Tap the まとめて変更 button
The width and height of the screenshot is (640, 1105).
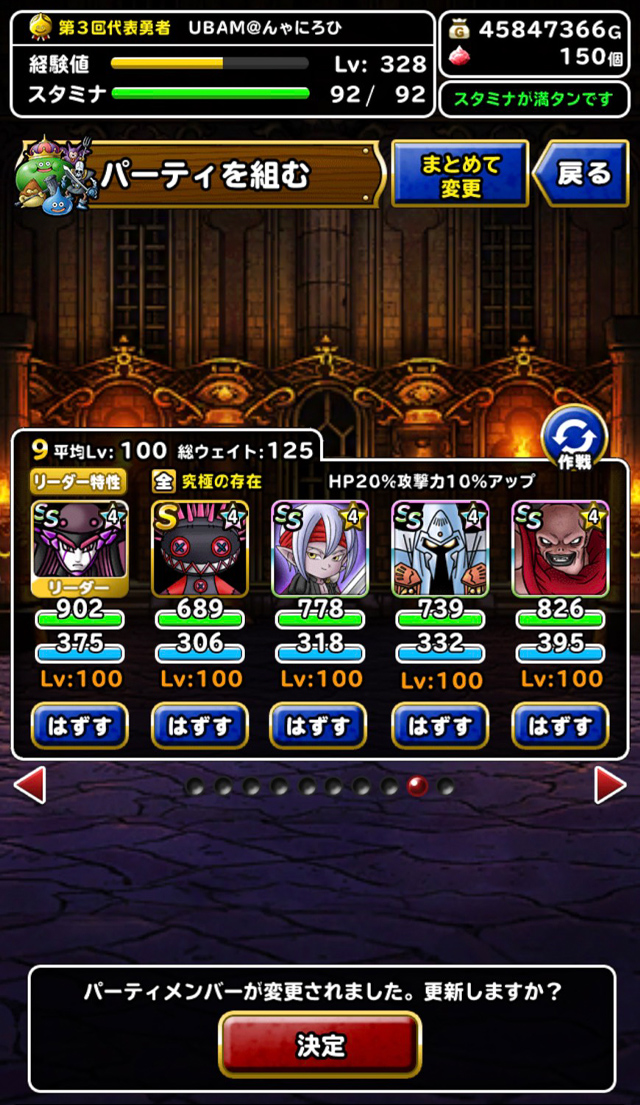(460, 173)
